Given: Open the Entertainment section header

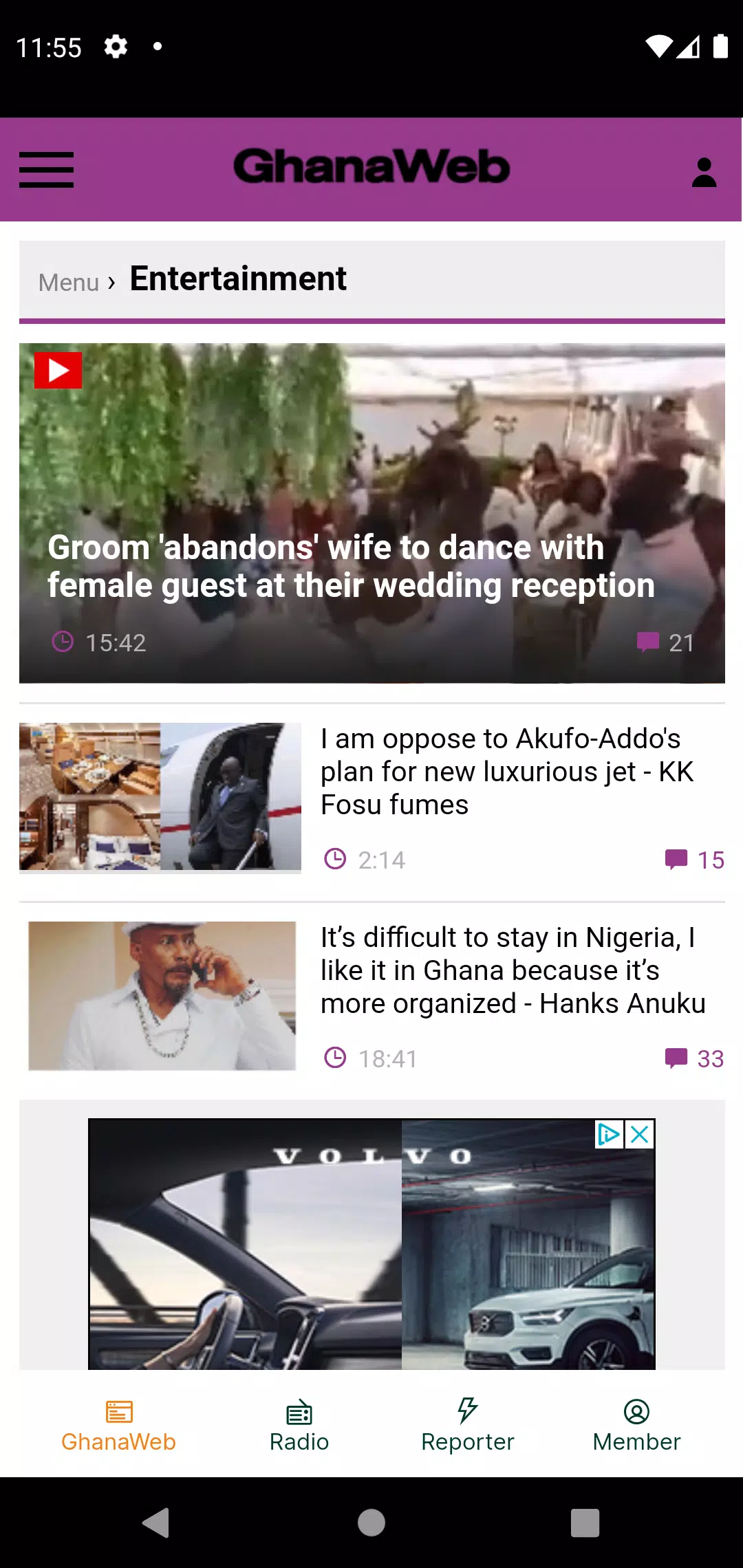Looking at the screenshot, I should (238, 279).
